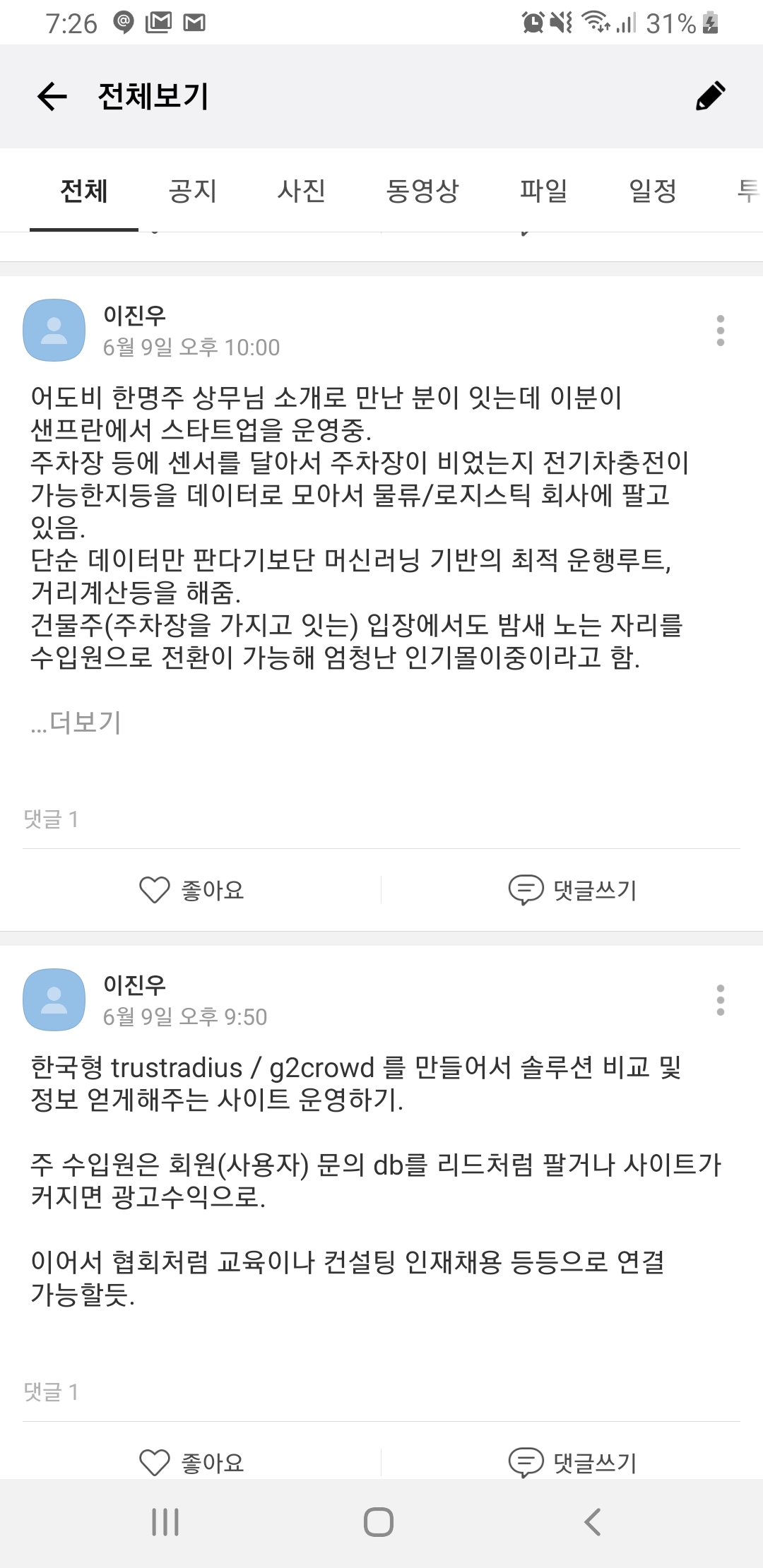Select the 파일 tab

coord(543,191)
